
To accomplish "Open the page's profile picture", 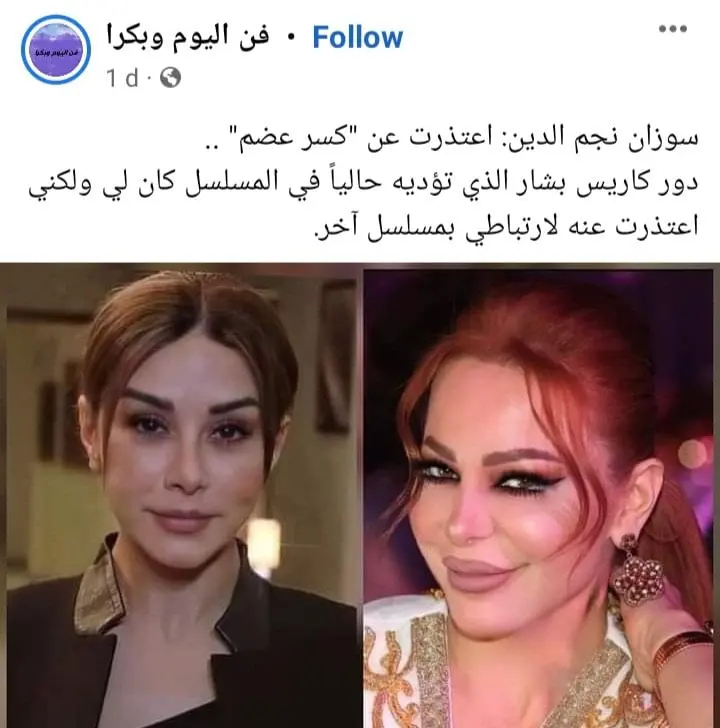I will 56,50.
